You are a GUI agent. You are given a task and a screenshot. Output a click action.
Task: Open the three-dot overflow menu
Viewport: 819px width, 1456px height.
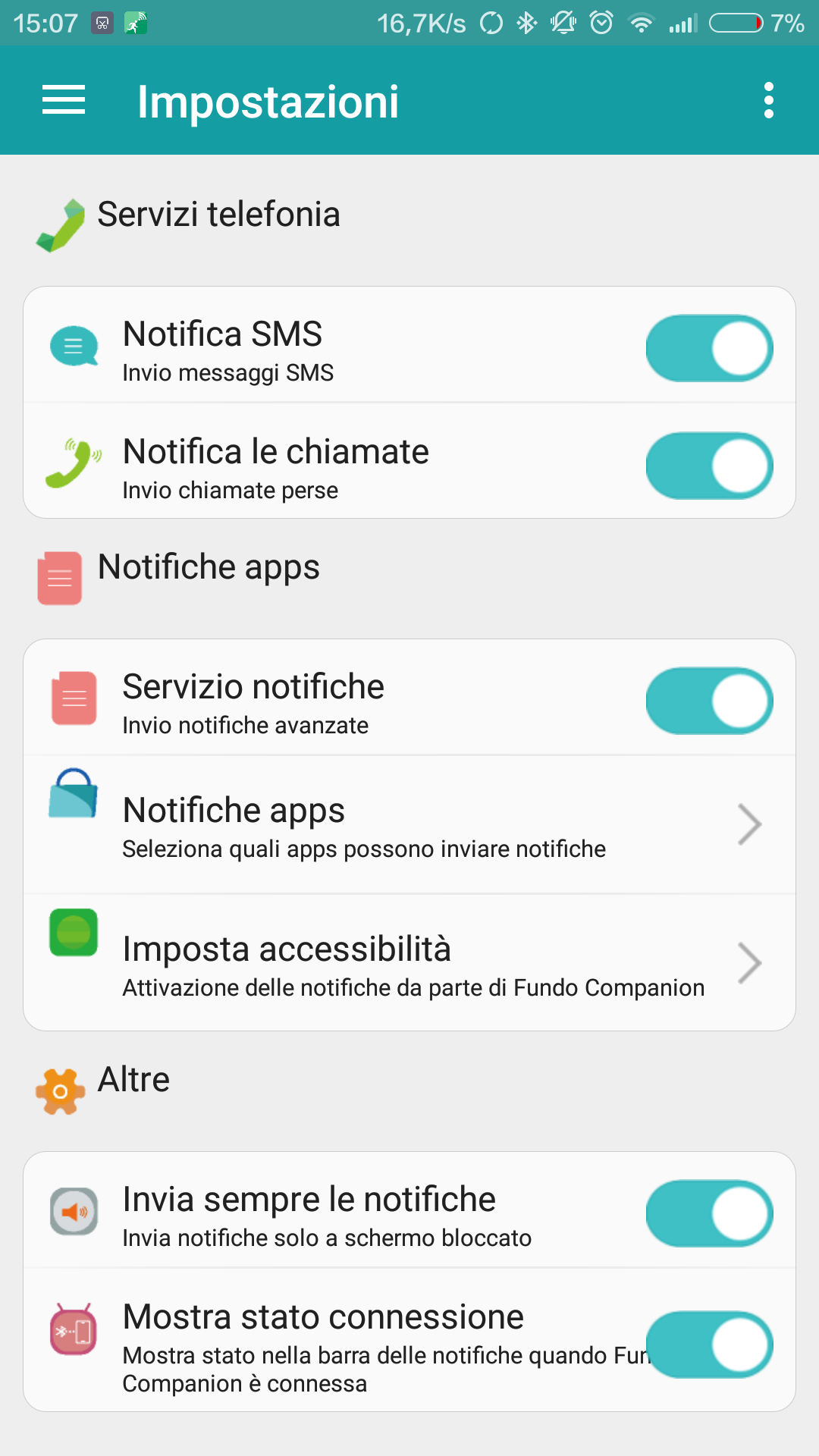tap(769, 100)
